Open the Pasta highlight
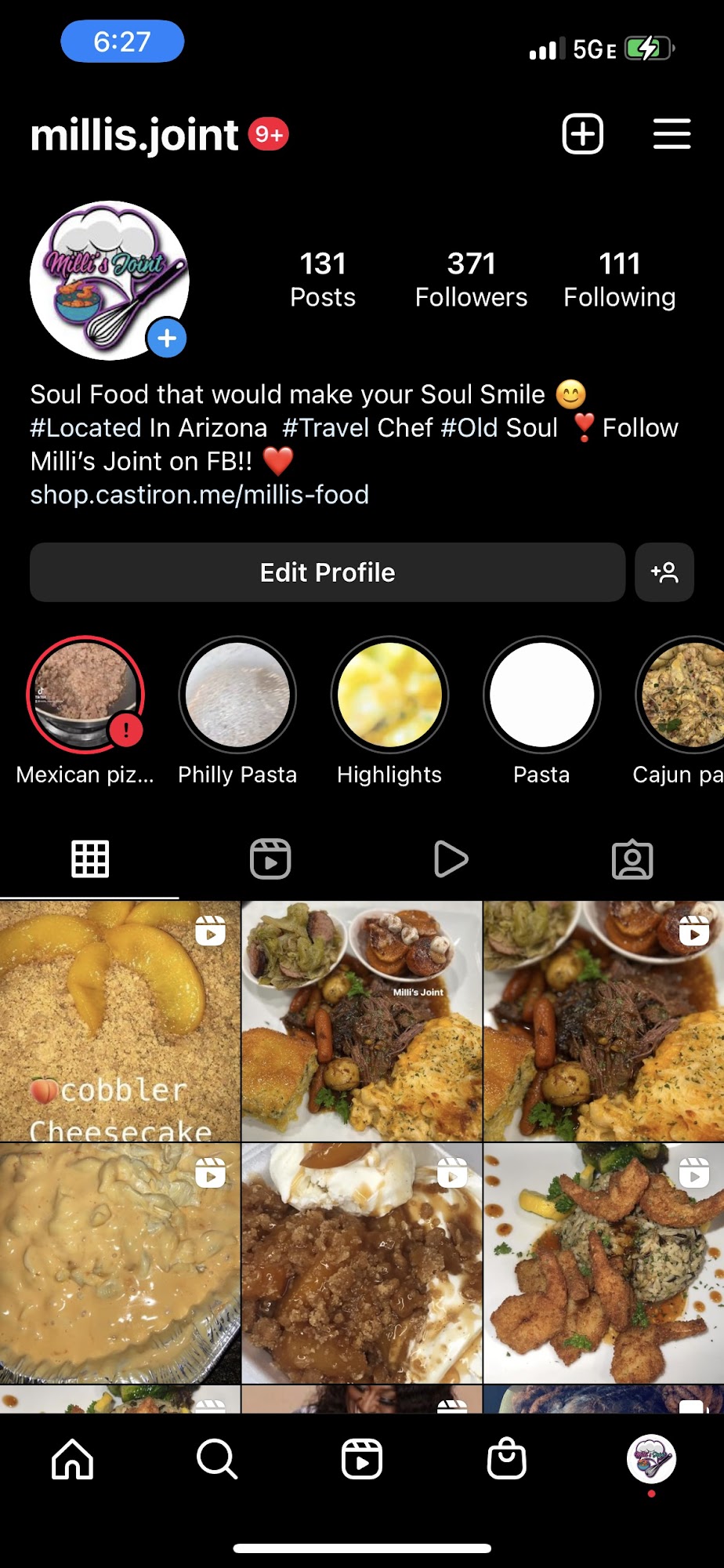This screenshot has height=1568, width=724. coord(541,695)
